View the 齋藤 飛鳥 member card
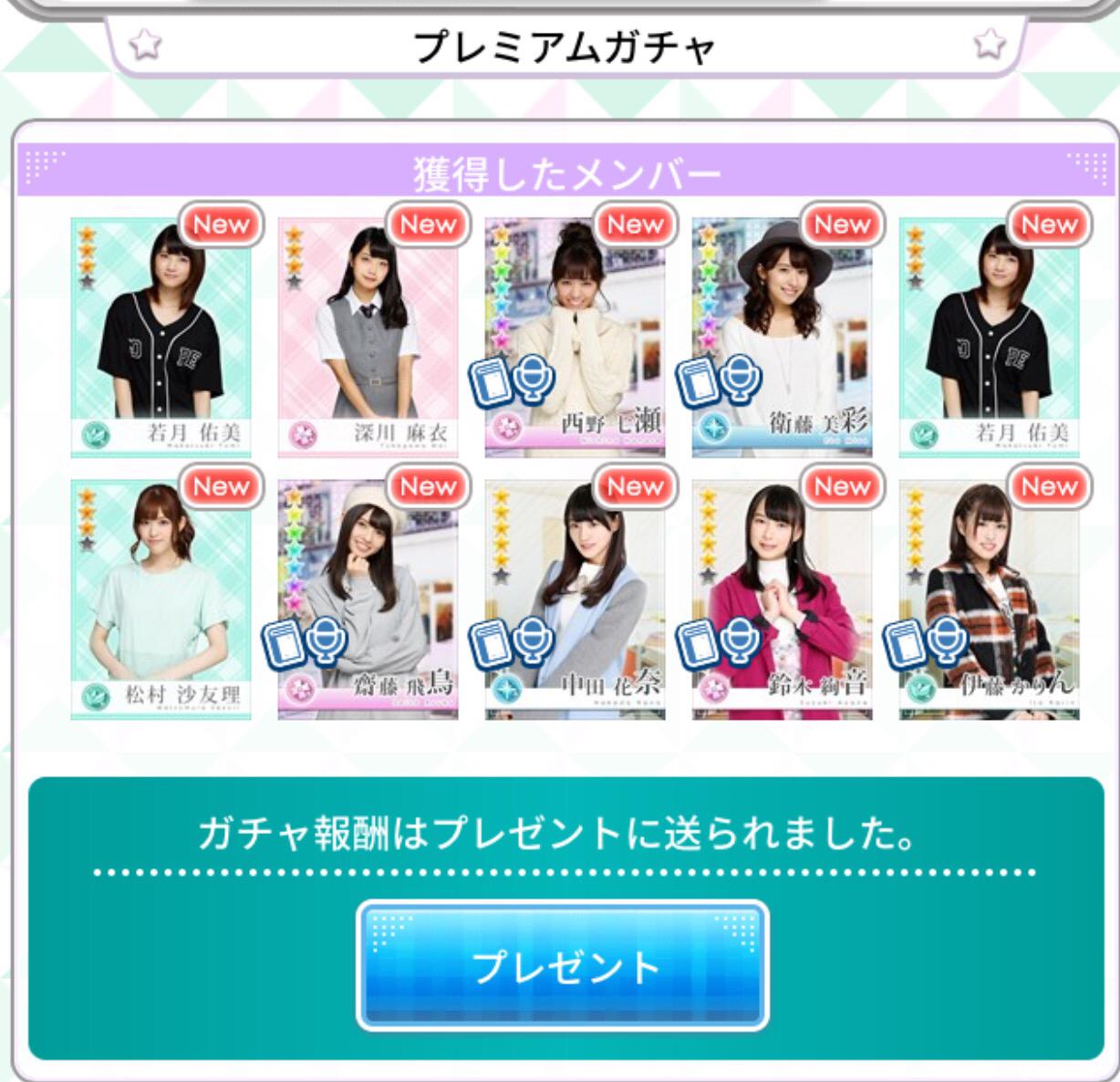This screenshot has width=1120, height=1082. pyautogui.click(x=368, y=600)
